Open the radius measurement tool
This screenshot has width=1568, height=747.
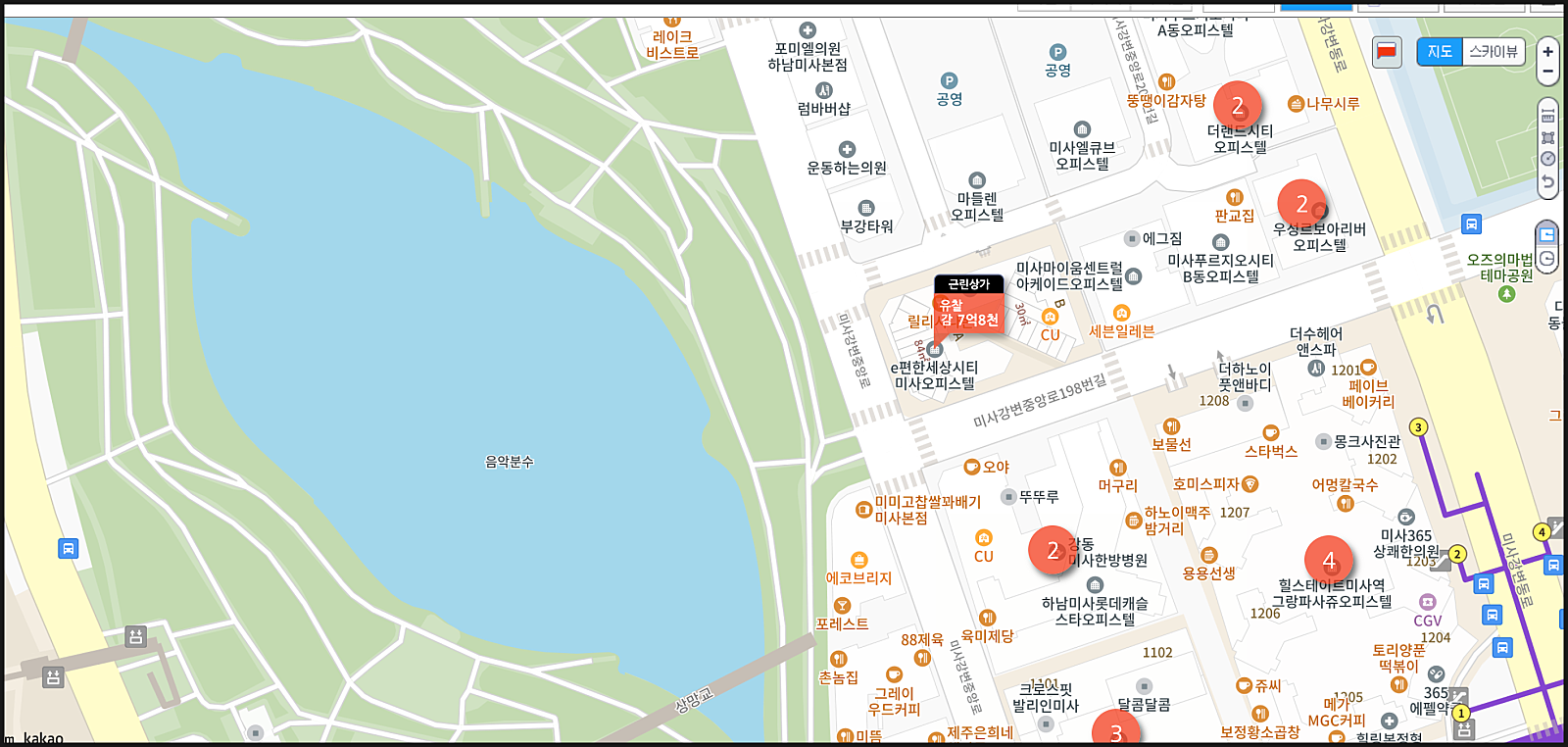coord(1547,159)
